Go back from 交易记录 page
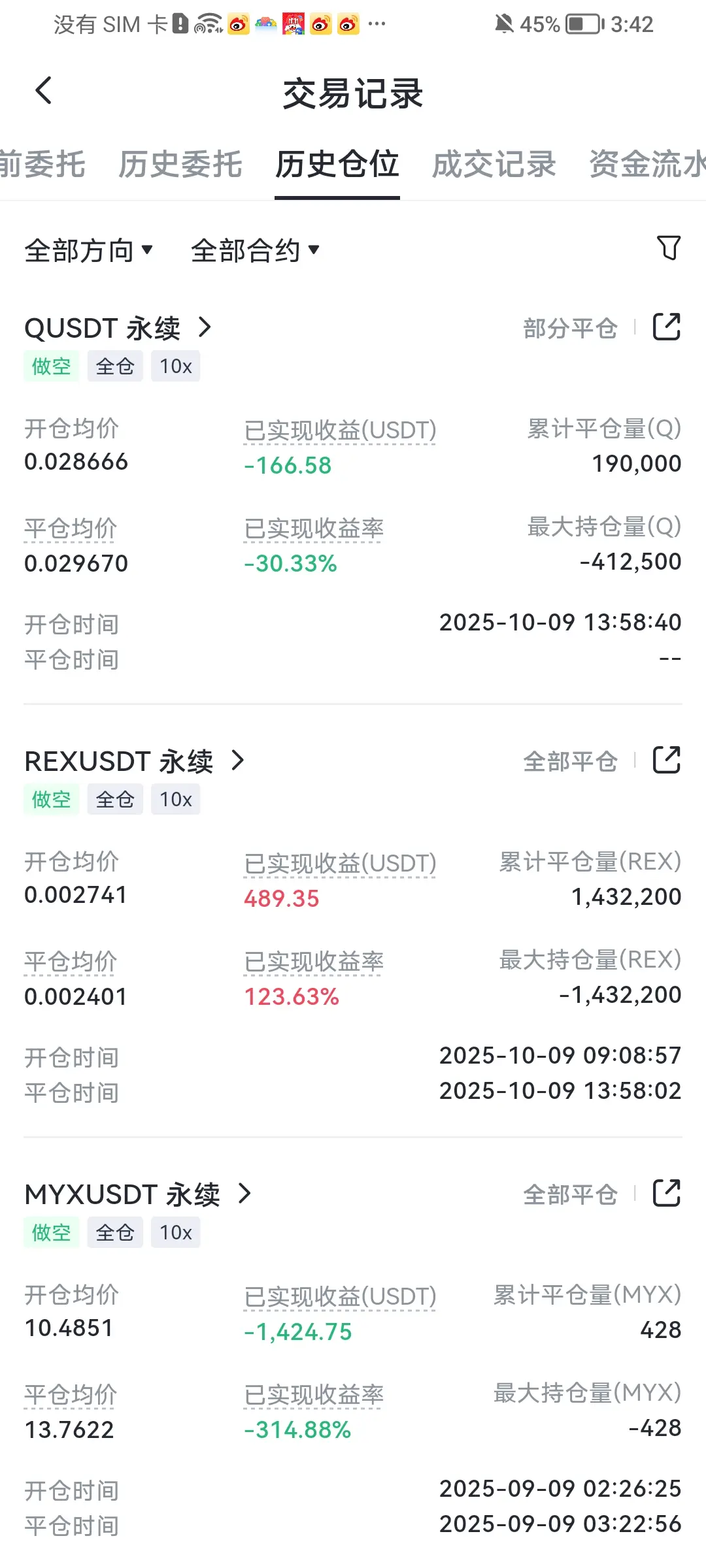Image resolution: width=706 pixels, height=1568 pixels. click(x=44, y=91)
